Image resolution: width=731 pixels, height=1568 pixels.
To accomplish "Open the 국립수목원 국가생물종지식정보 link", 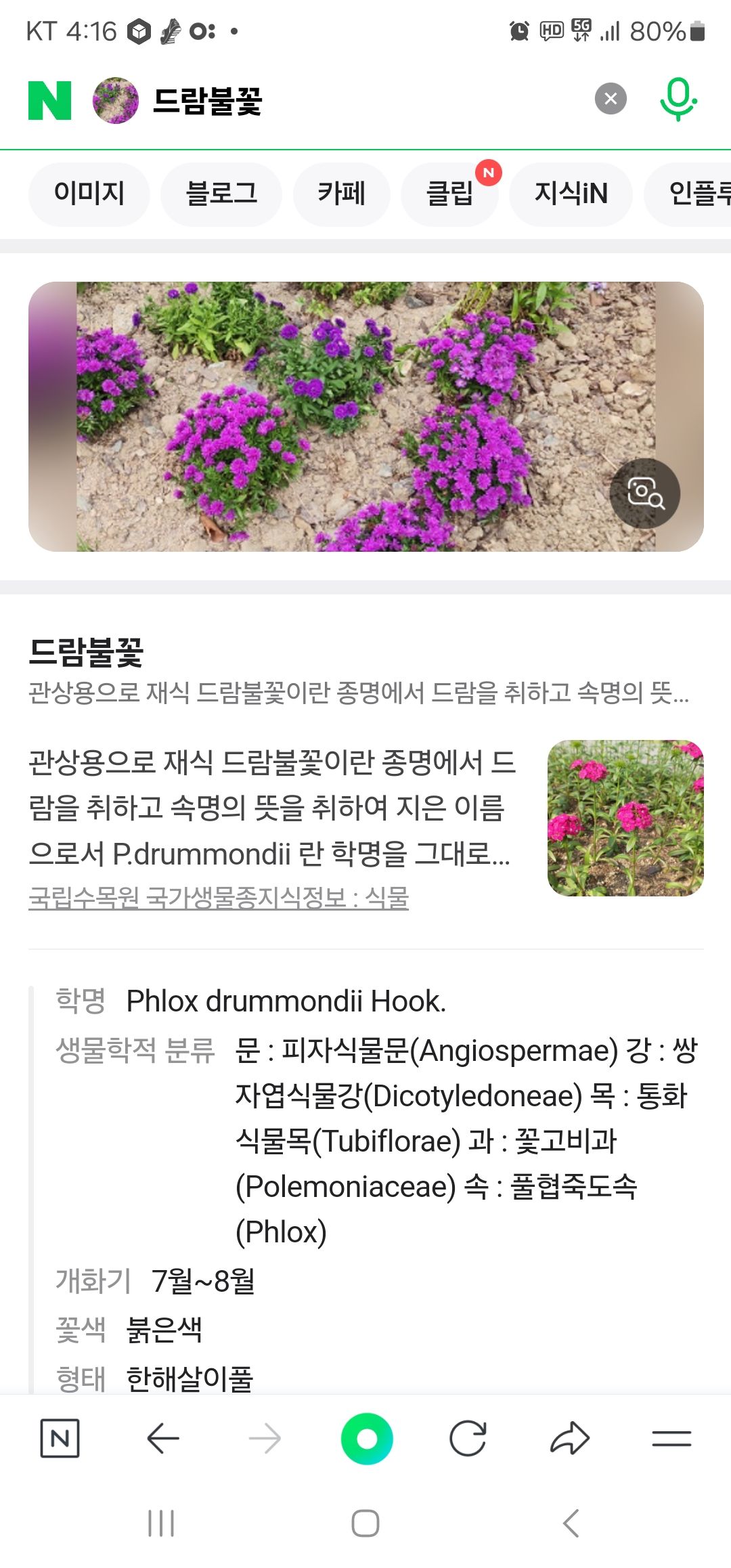I will tap(221, 896).
